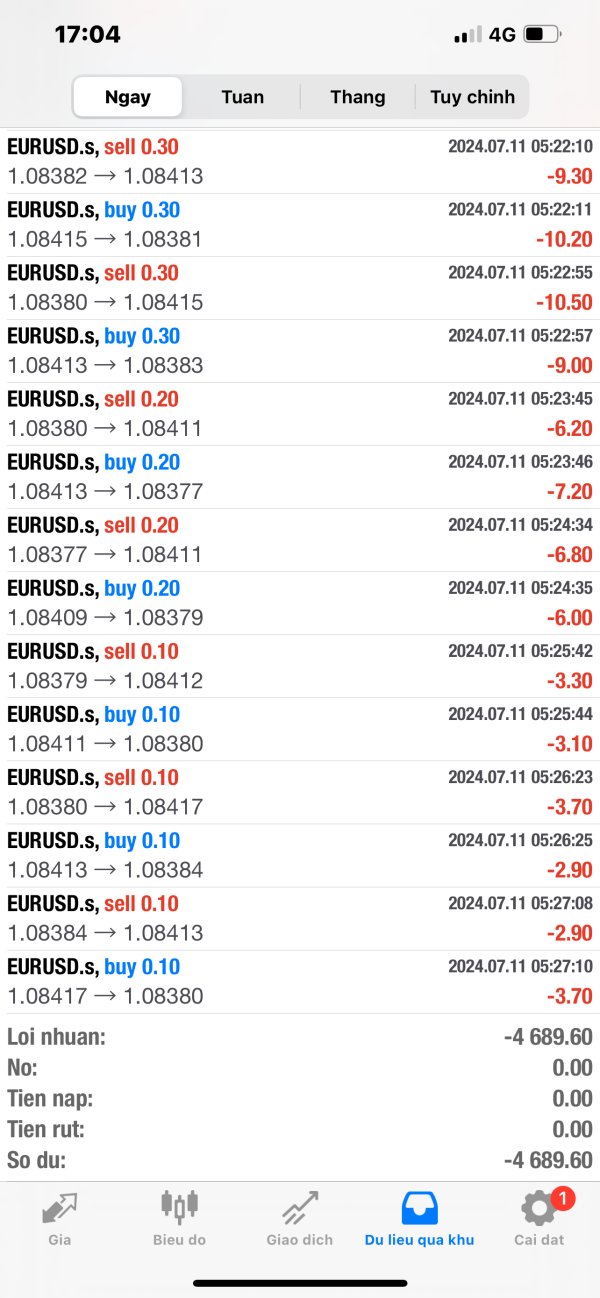Go to the Bieu do chart tab
The image size is (600, 1298).
point(180,1218)
